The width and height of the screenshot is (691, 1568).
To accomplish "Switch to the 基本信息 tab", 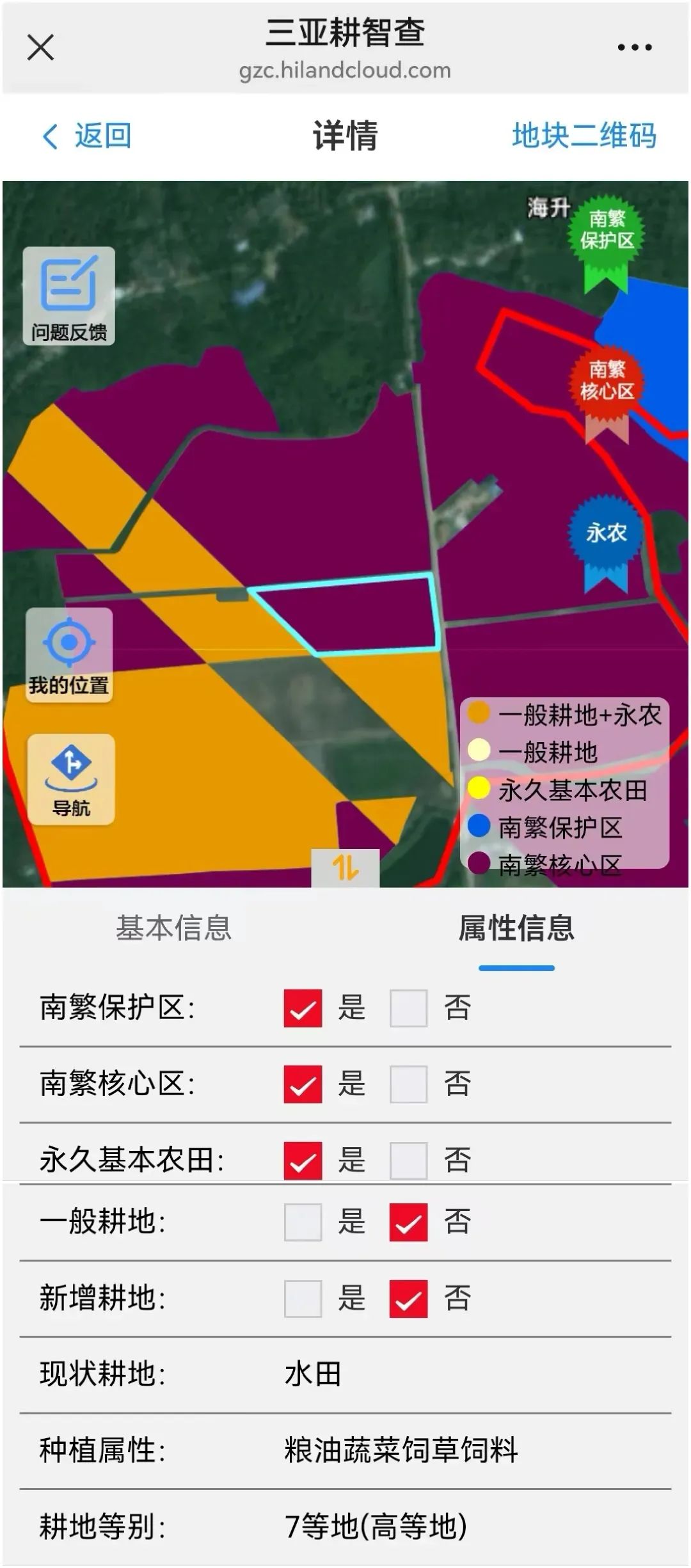I will tap(173, 928).
